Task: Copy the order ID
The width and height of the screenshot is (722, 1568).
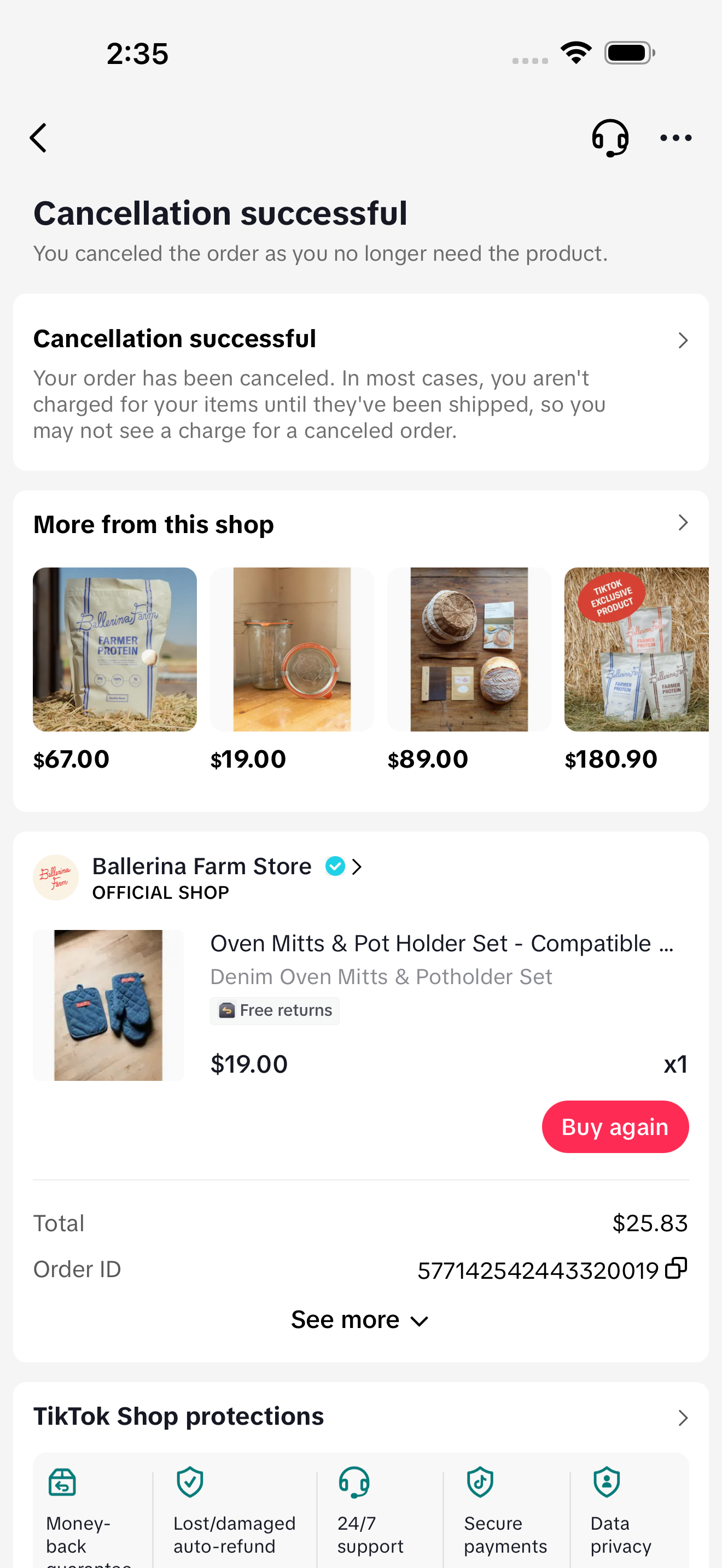Action: (x=676, y=1269)
